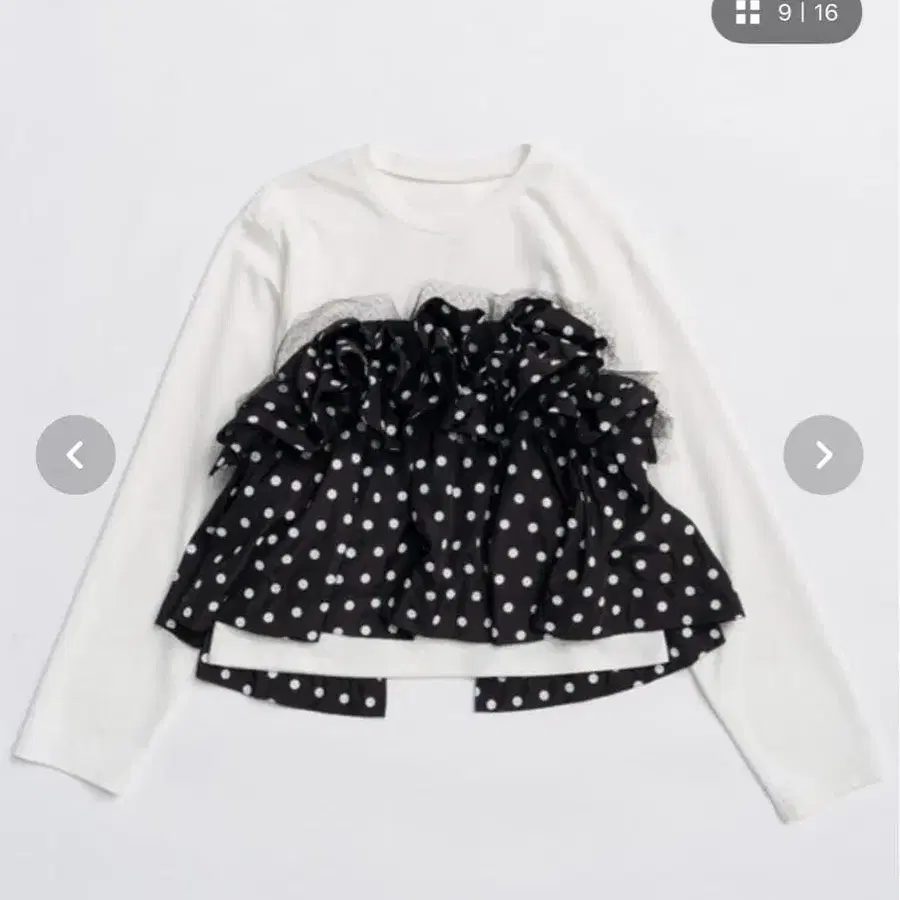Go to the previous product image
The image size is (900, 900).
(x=75, y=455)
